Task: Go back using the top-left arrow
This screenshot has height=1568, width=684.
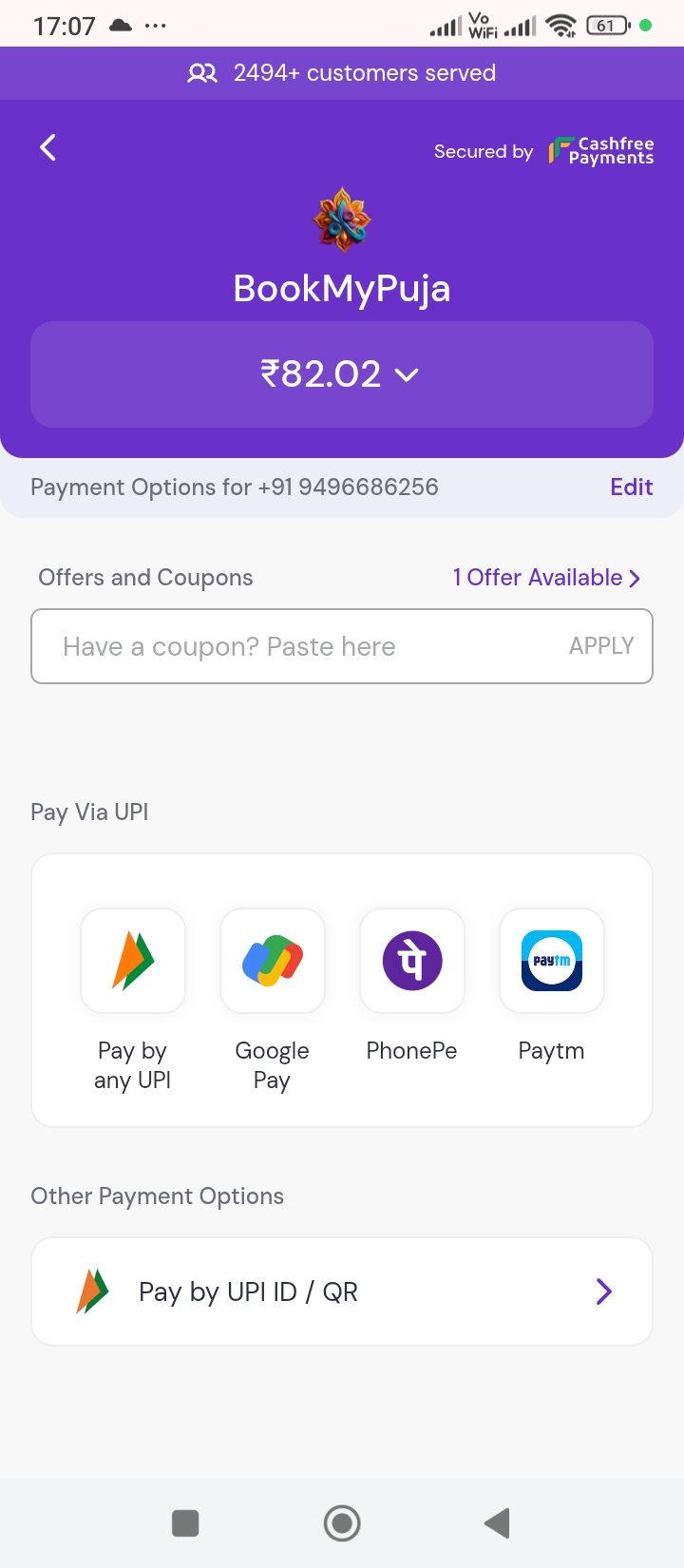Action: tap(47, 147)
